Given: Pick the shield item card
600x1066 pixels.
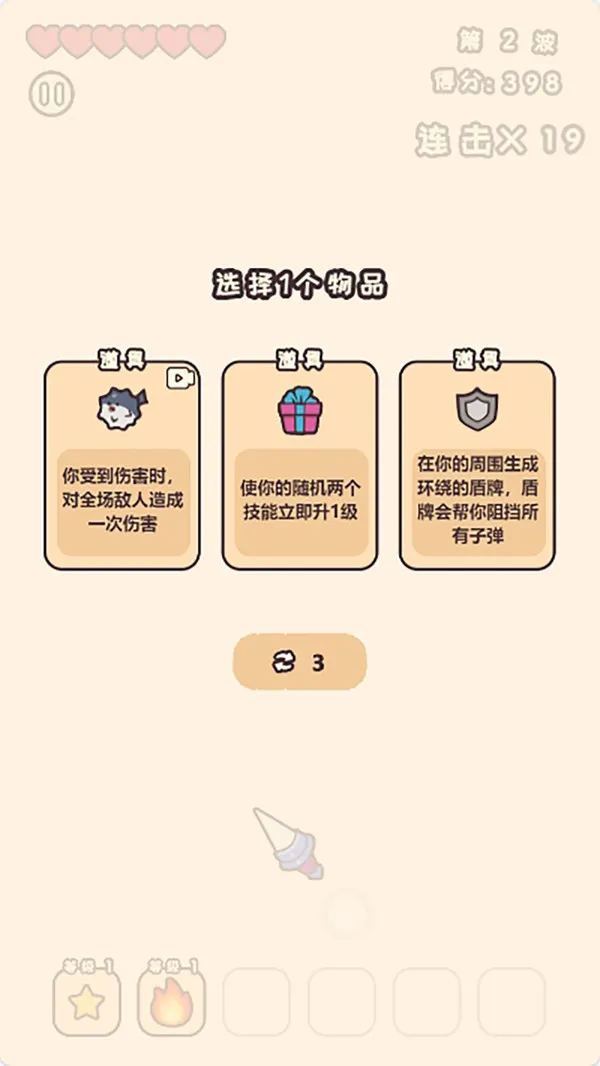Looking at the screenshot, I should 477,466.
